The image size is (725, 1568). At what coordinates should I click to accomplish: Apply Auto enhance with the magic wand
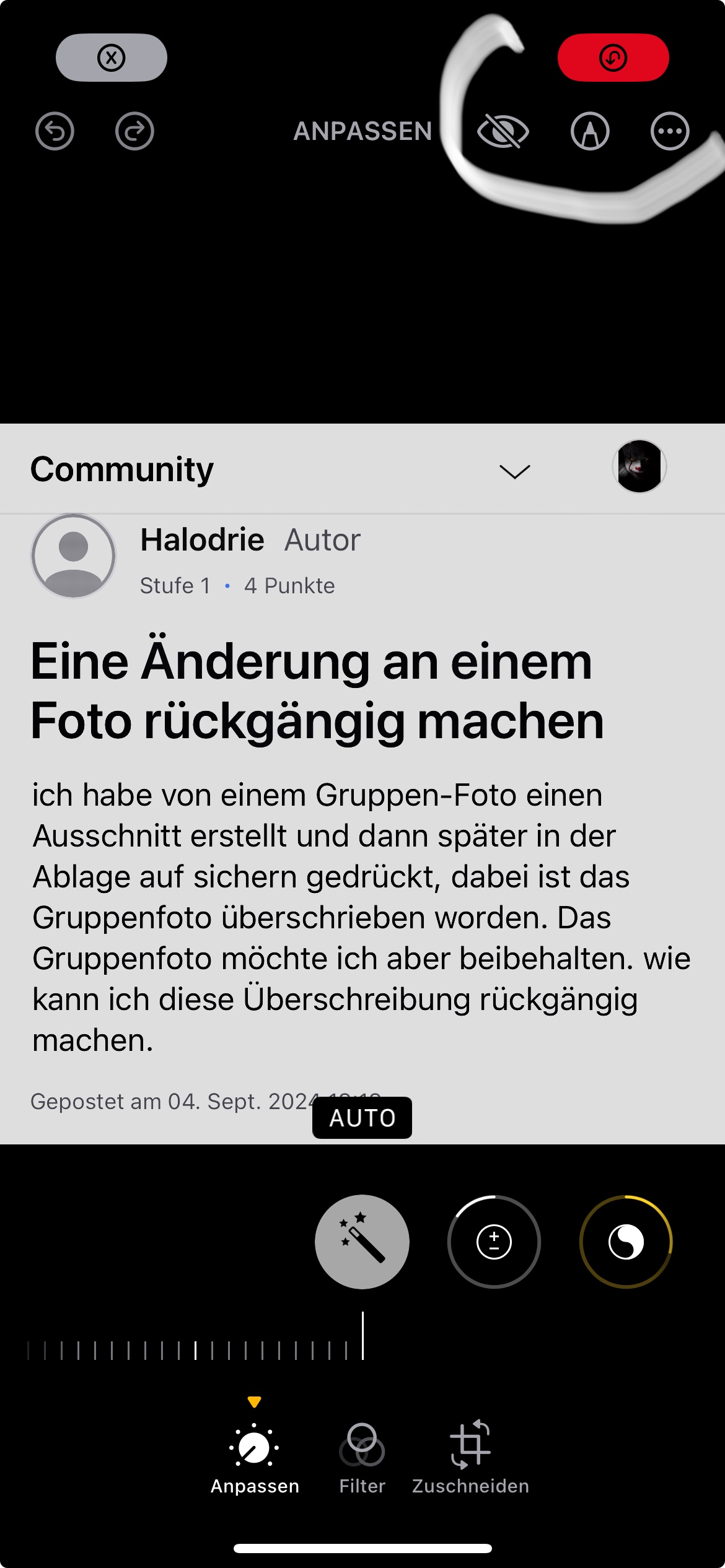pos(362,1242)
